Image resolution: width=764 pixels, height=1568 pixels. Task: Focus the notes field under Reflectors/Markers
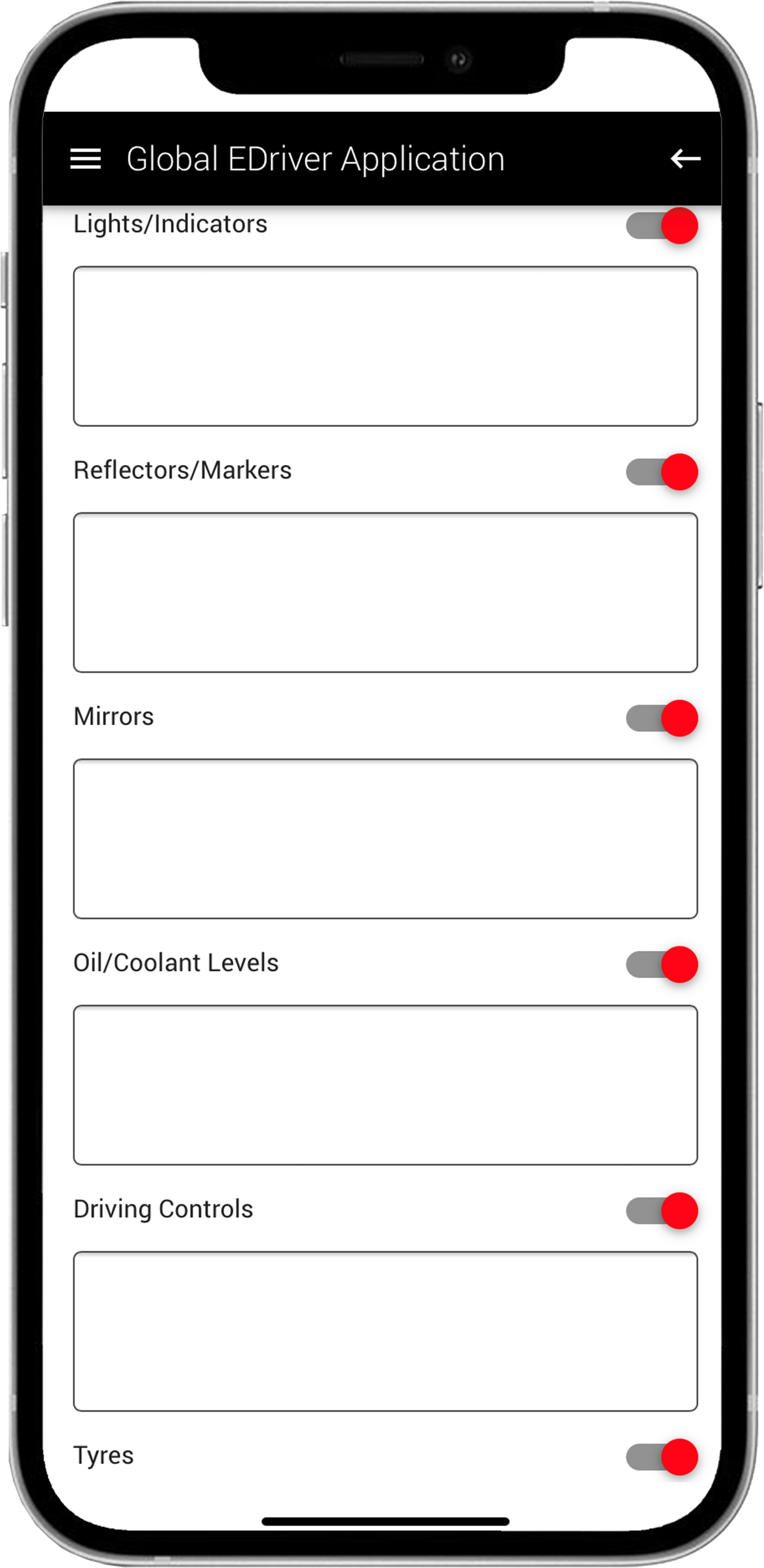tap(385, 592)
